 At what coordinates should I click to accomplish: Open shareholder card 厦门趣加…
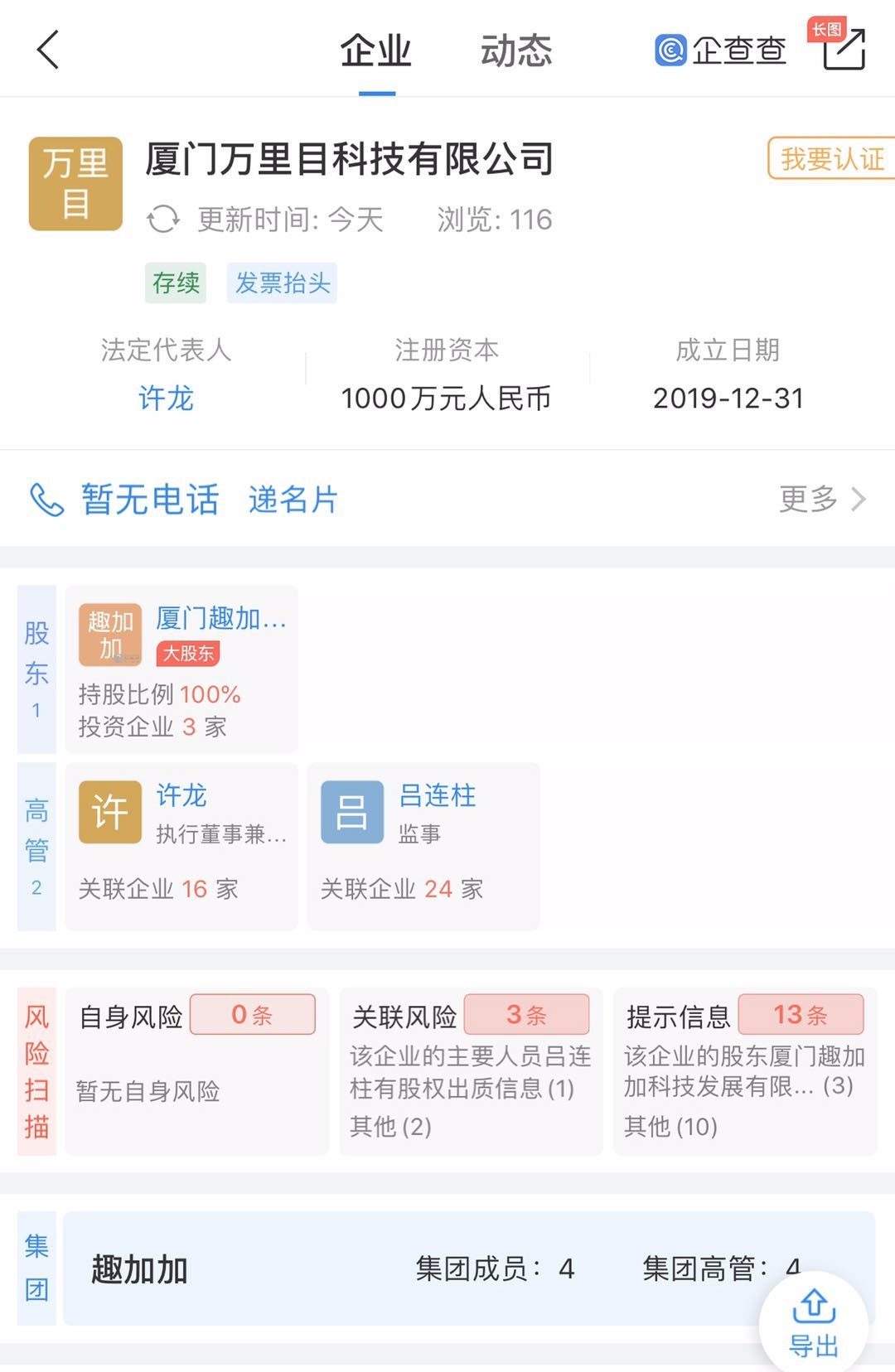[181, 669]
